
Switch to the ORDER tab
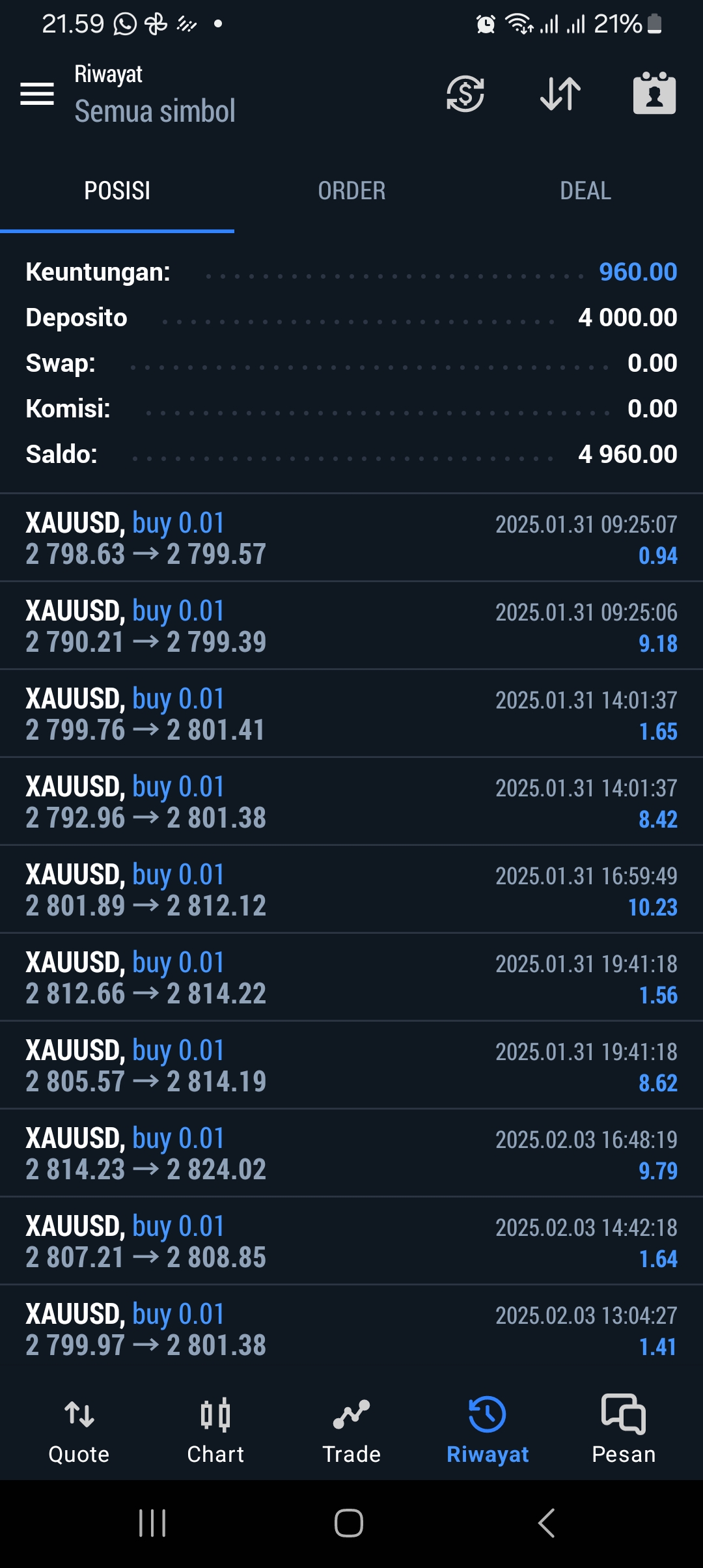(x=351, y=191)
